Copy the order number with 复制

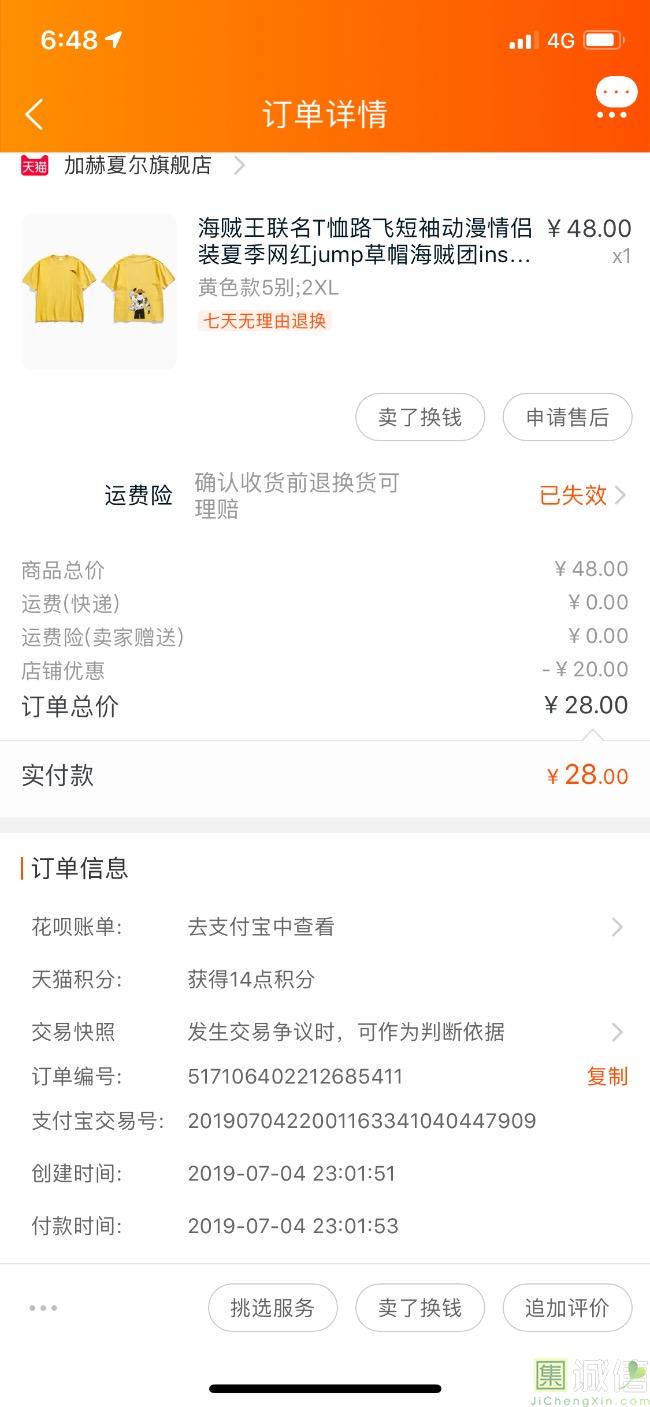coord(607,1076)
